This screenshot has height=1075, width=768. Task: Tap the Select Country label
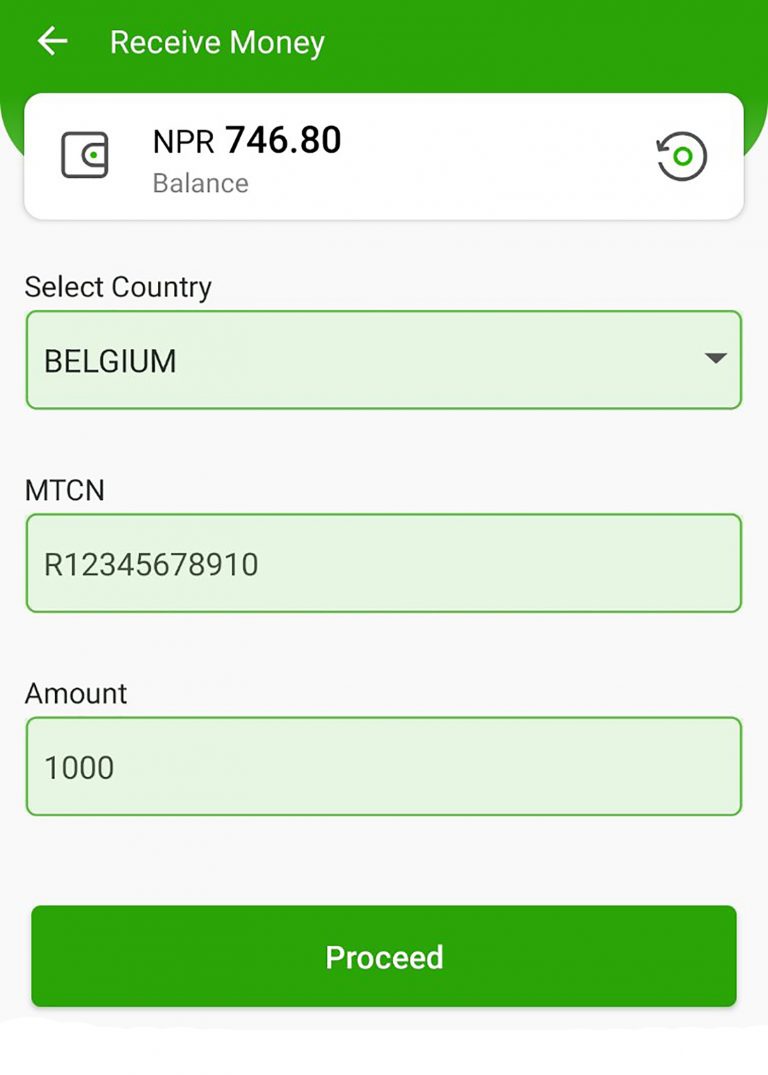coord(117,287)
